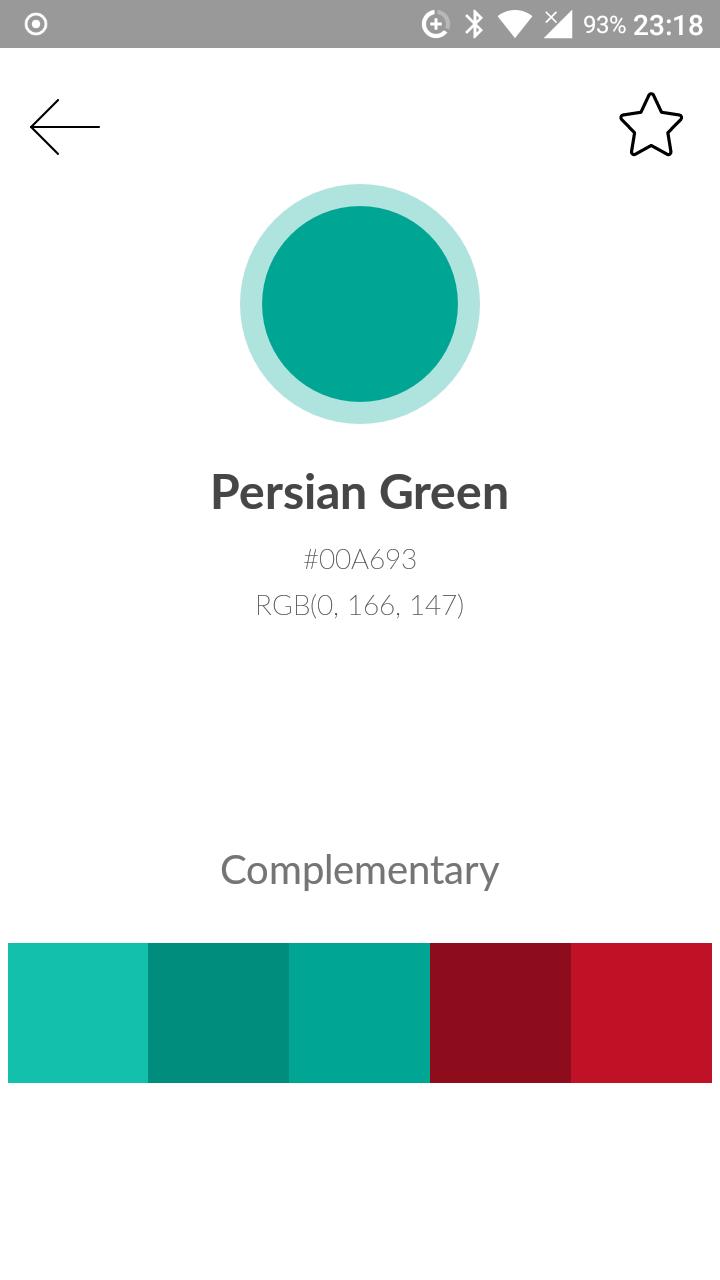This screenshot has width=720, height=1280.
Task: Click the #00A693 hex code
Action: point(360,559)
